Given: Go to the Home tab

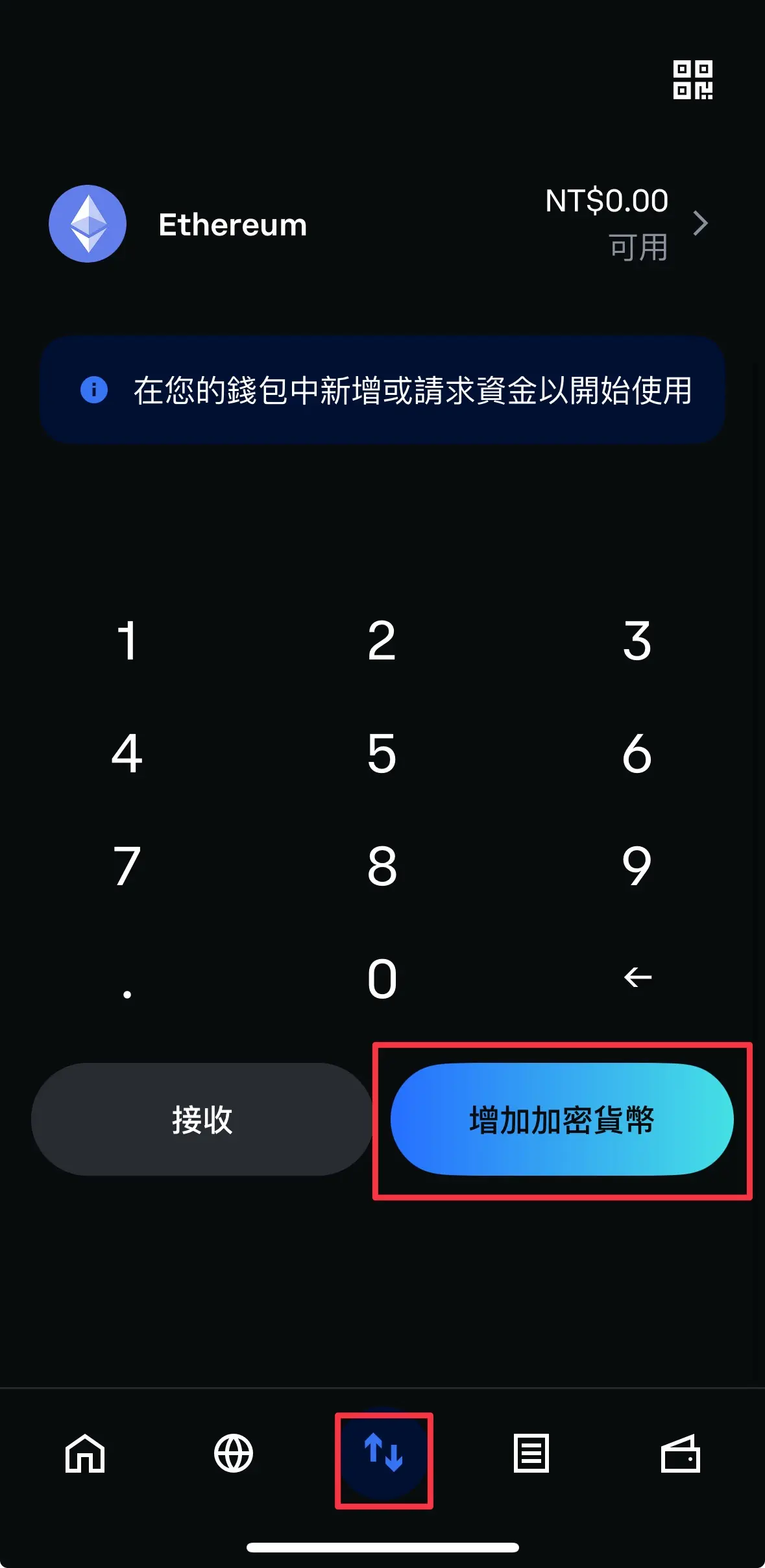Looking at the screenshot, I should click(85, 1453).
